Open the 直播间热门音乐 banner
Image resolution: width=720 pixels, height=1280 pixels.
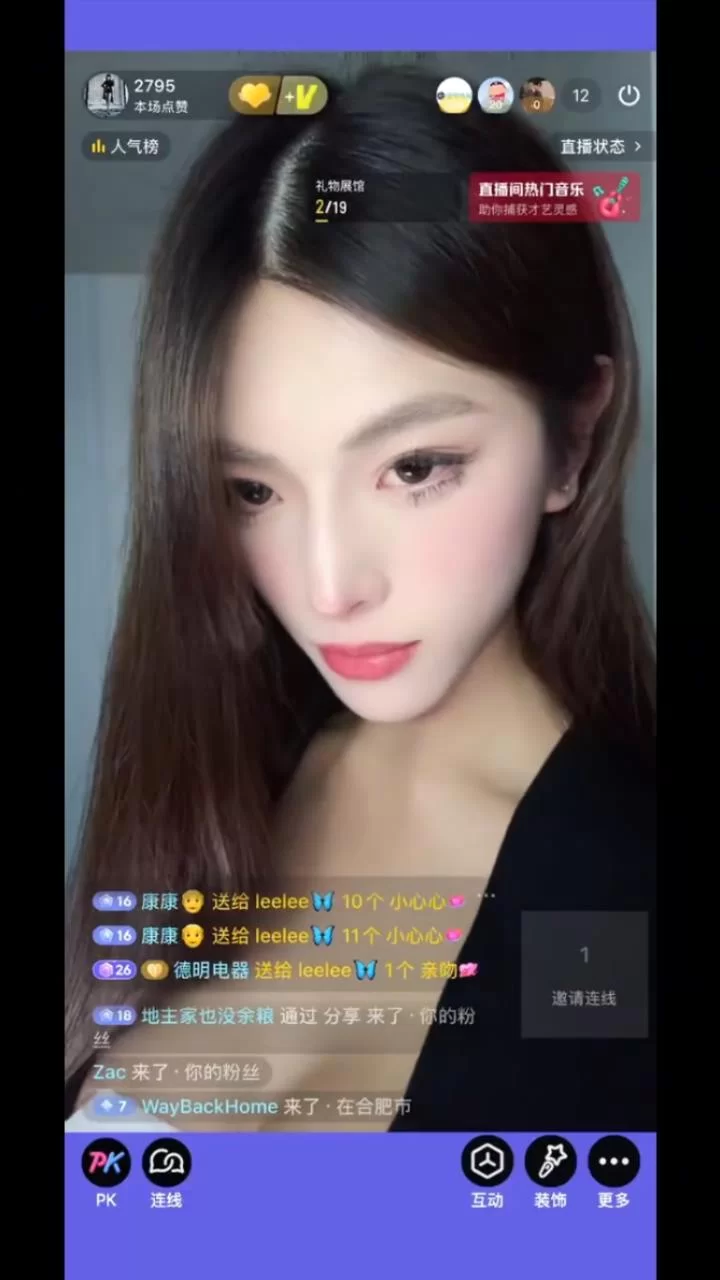click(x=554, y=197)
